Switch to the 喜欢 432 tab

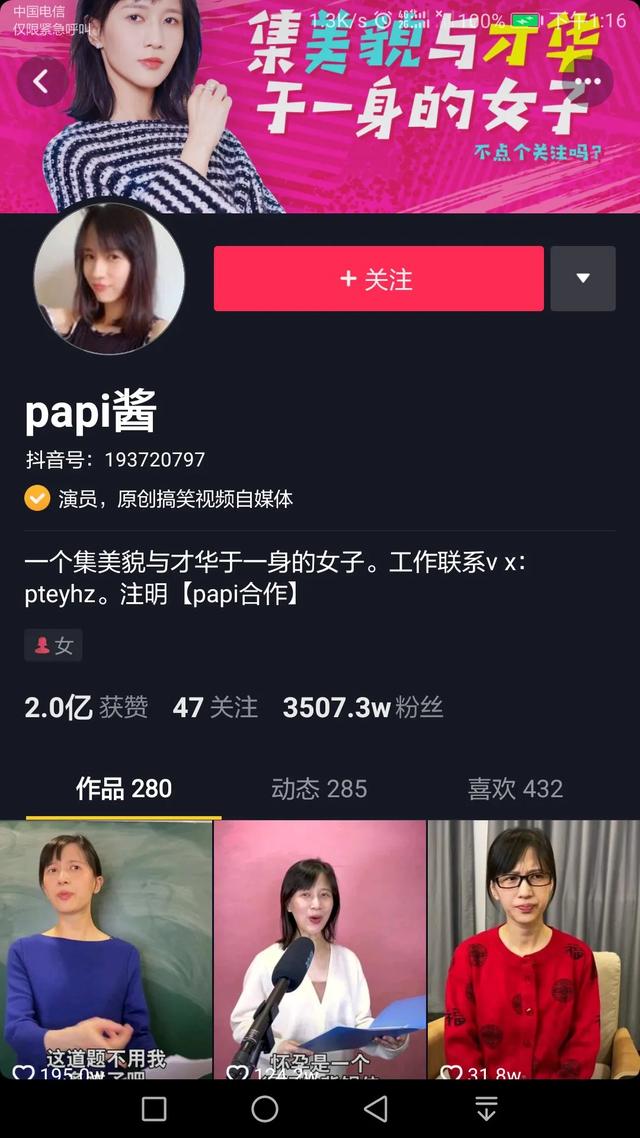point(515,789)
